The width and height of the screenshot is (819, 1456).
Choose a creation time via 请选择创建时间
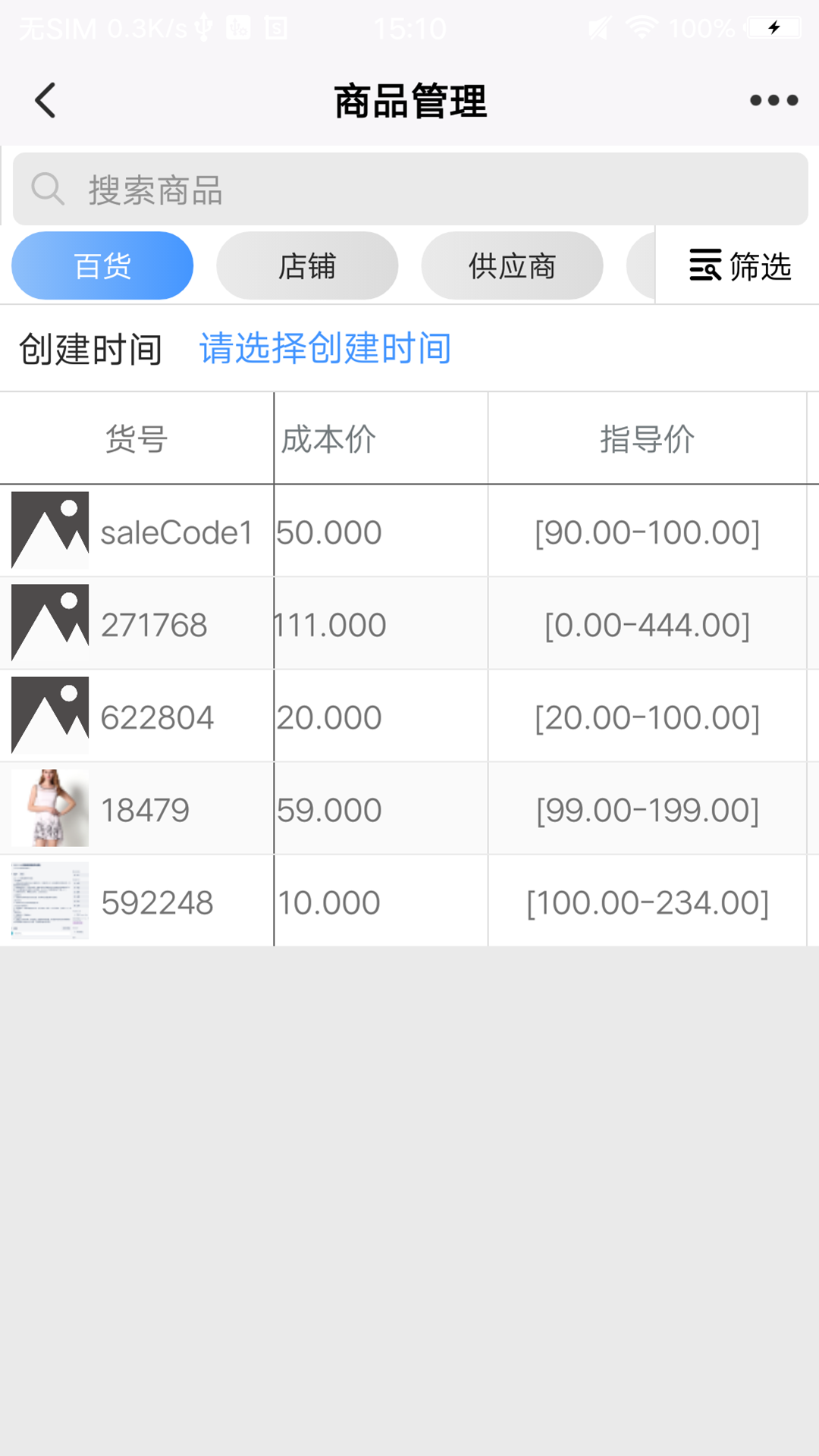[325, 349]
